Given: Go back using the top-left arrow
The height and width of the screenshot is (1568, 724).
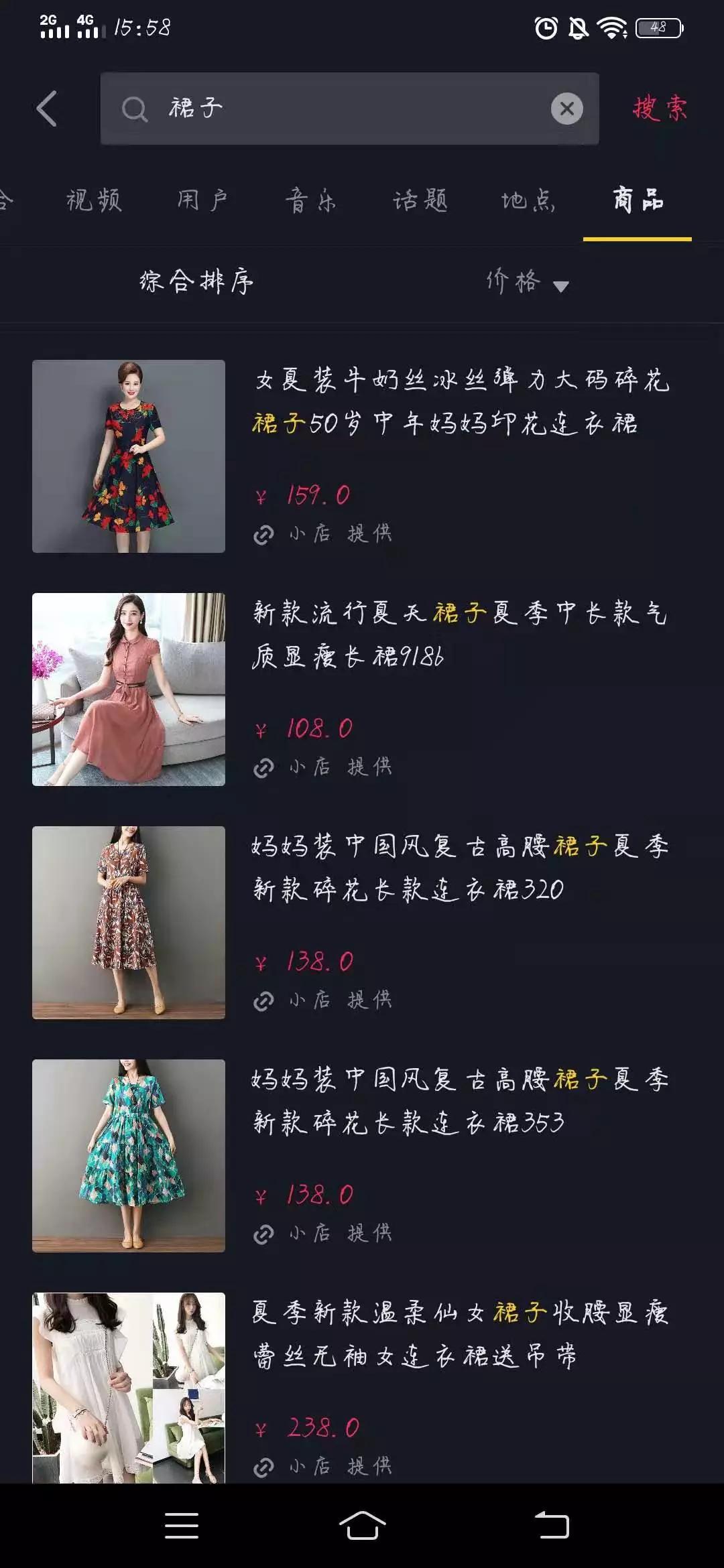Looking at the screenshot, I should click(47, 109).
